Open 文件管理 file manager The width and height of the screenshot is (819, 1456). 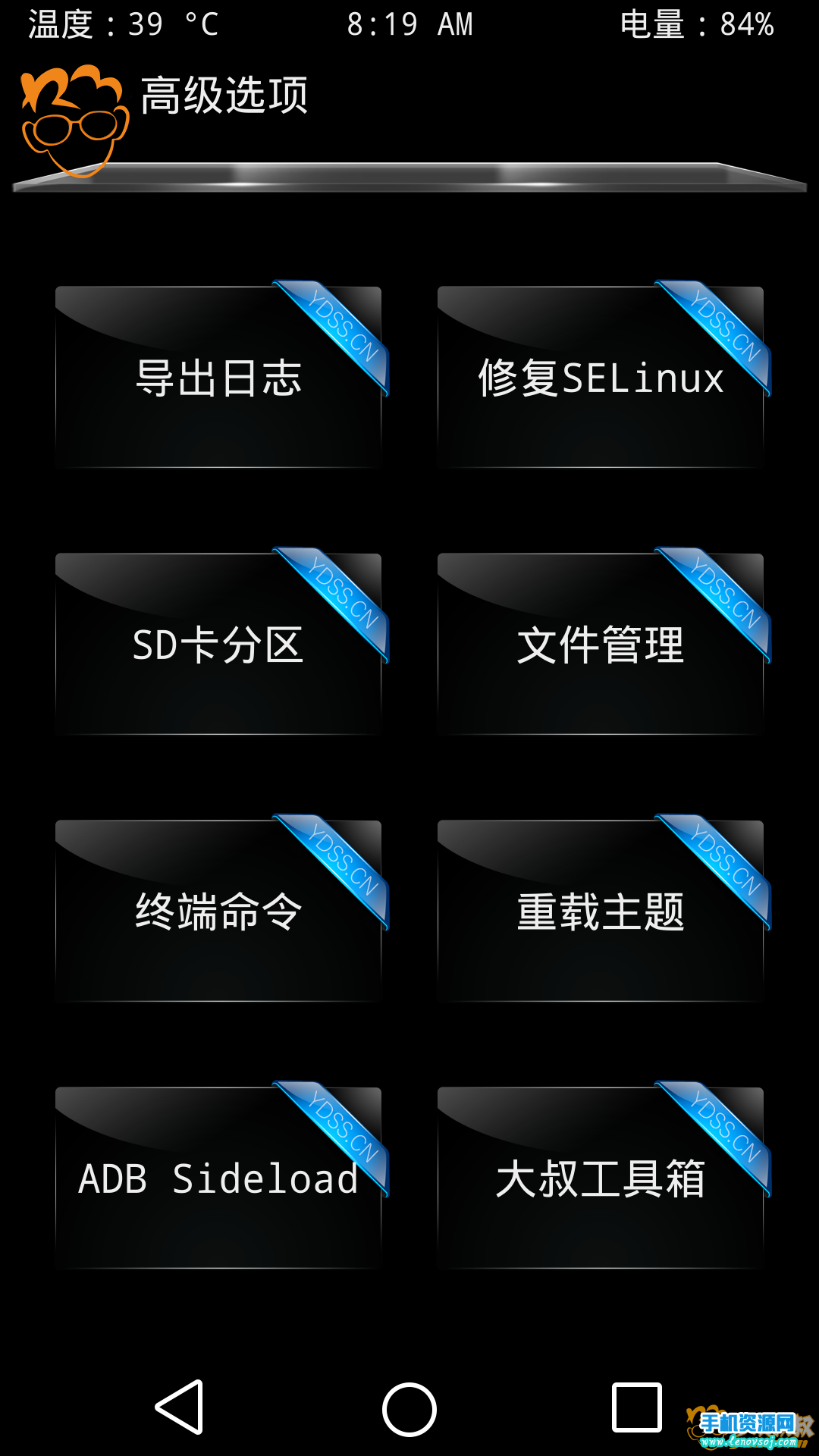(x=600, y=645)
